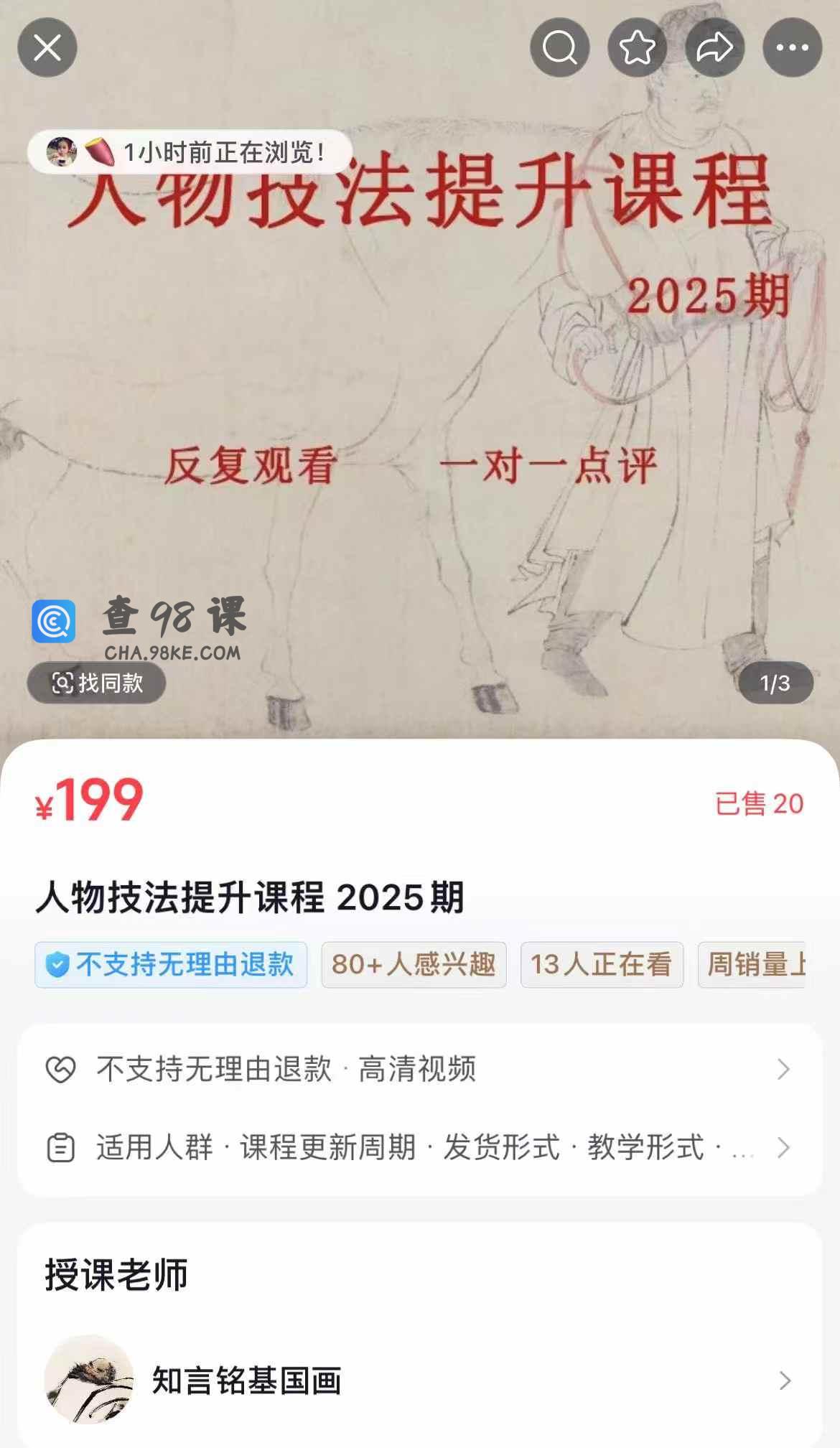Open the 不支持无理由退款 · 高清视频 service row
Viewport: 840px width, 1448px height.
pos(419,1069)
